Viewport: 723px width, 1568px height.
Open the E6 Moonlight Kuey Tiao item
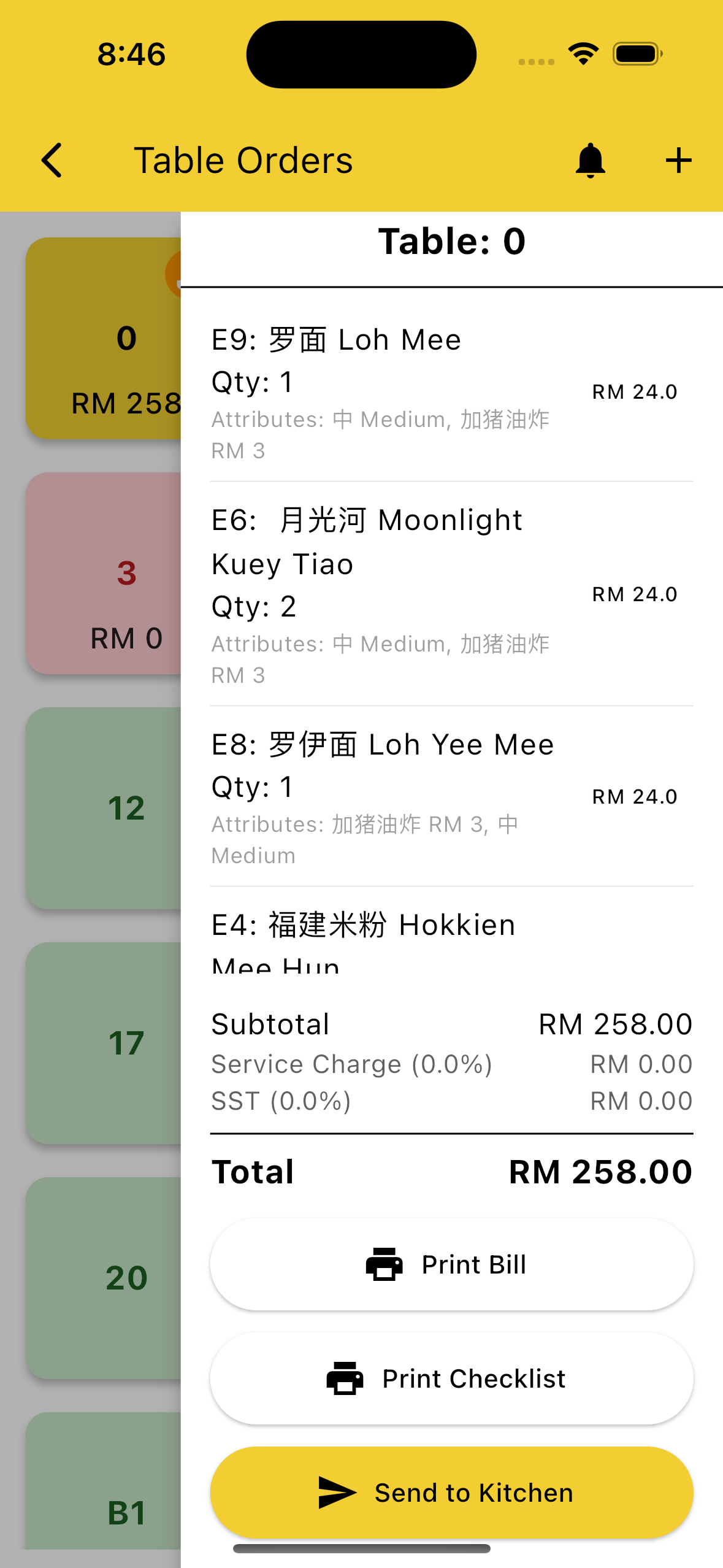[x=452, y=594]
